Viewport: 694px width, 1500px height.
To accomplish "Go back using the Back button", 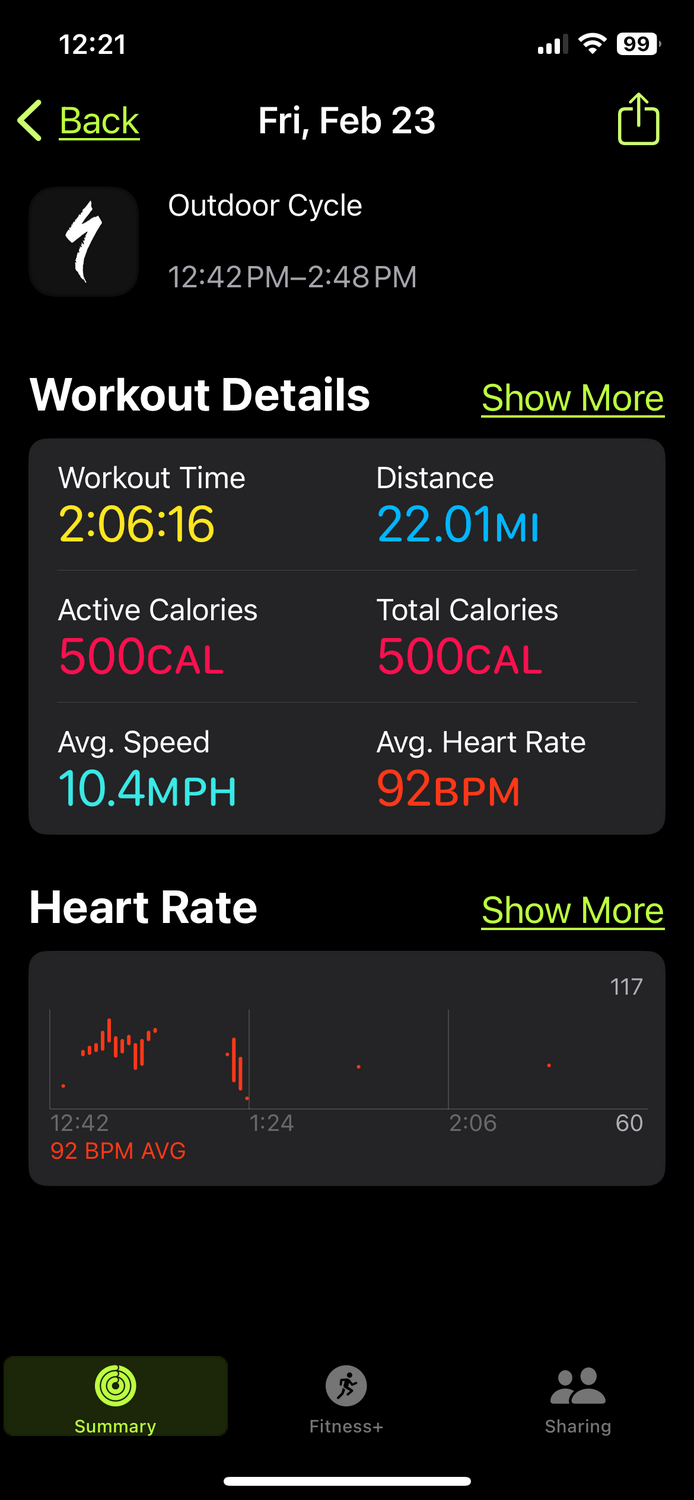I will pos(80,121).
